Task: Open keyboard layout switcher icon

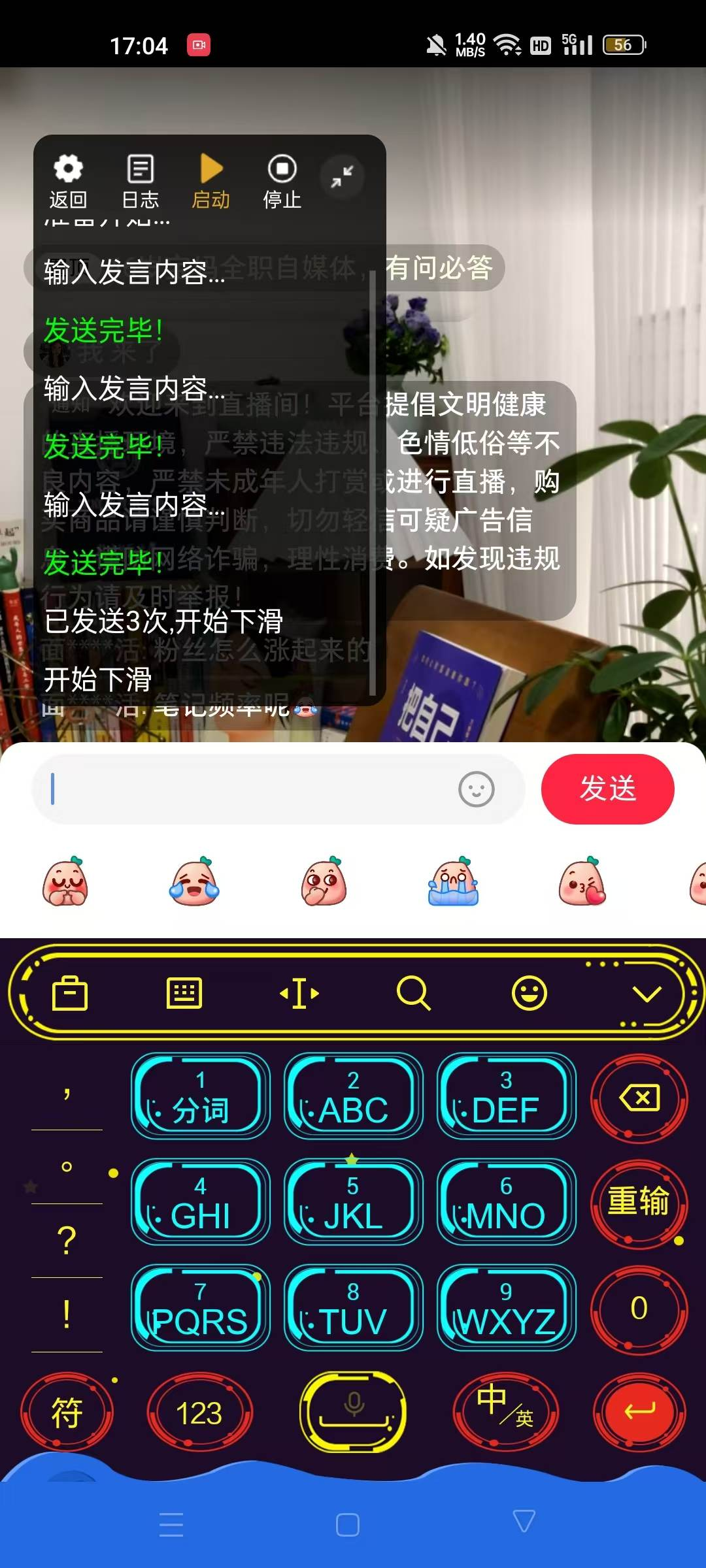Action: click(x=184, y=994)
